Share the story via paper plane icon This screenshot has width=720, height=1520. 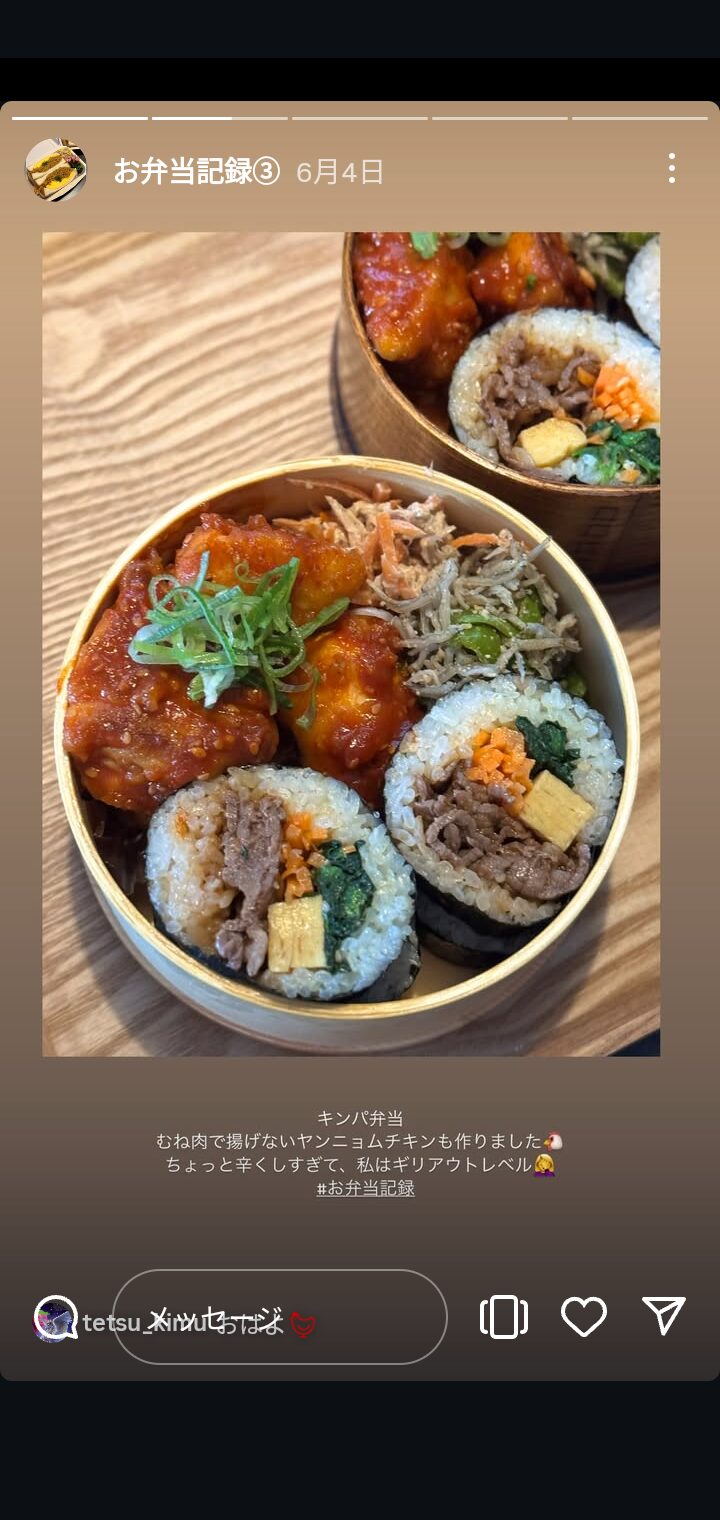click(664, 1316)
